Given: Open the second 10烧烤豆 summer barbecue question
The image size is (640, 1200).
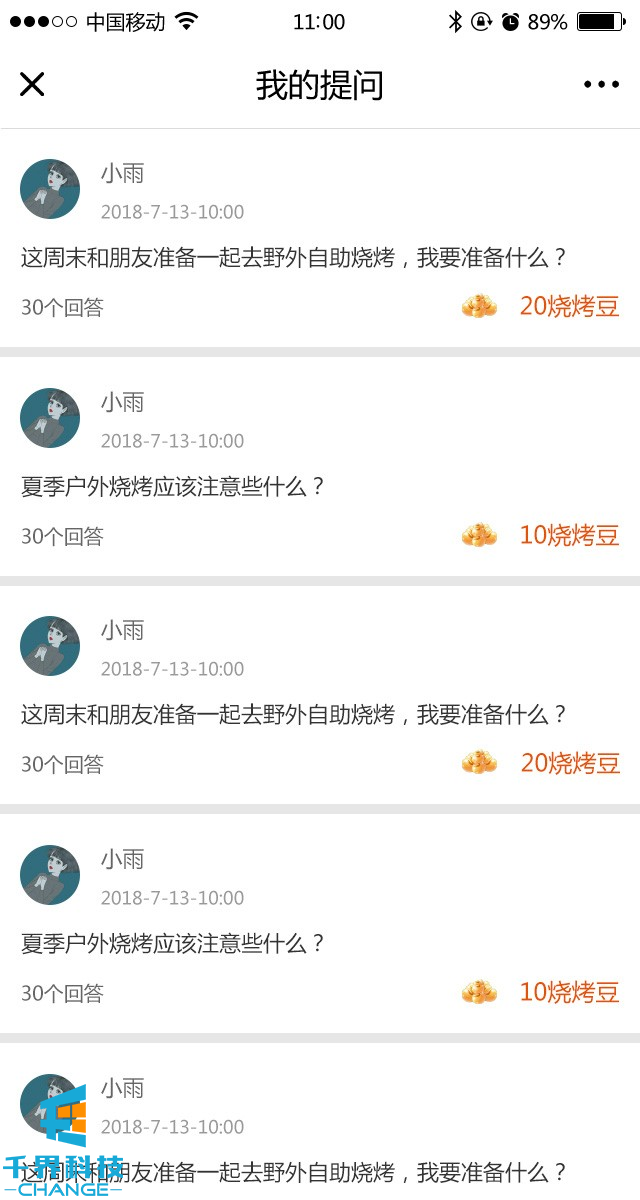Looking at the screenshot, I should point(173,943).
